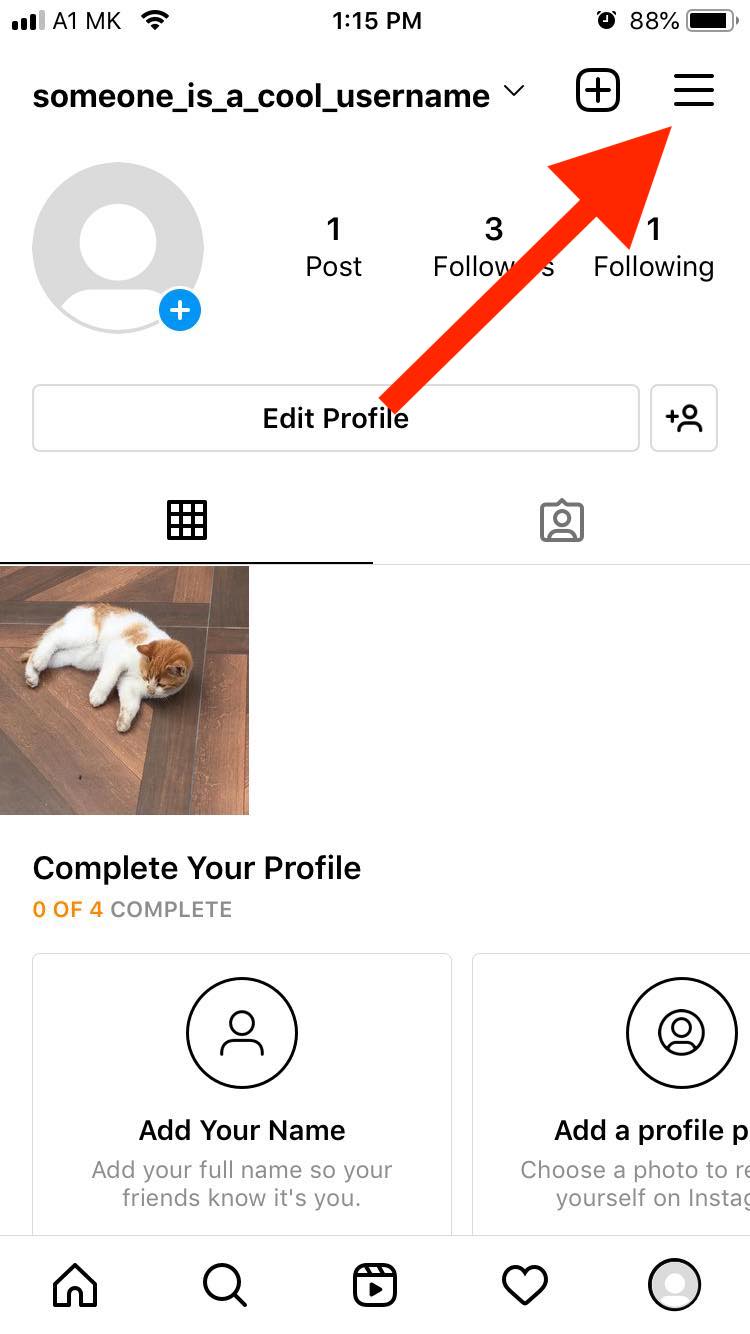Open the Add a profile photo card
750x1334 pixels.
click(x=611, y=1094)
